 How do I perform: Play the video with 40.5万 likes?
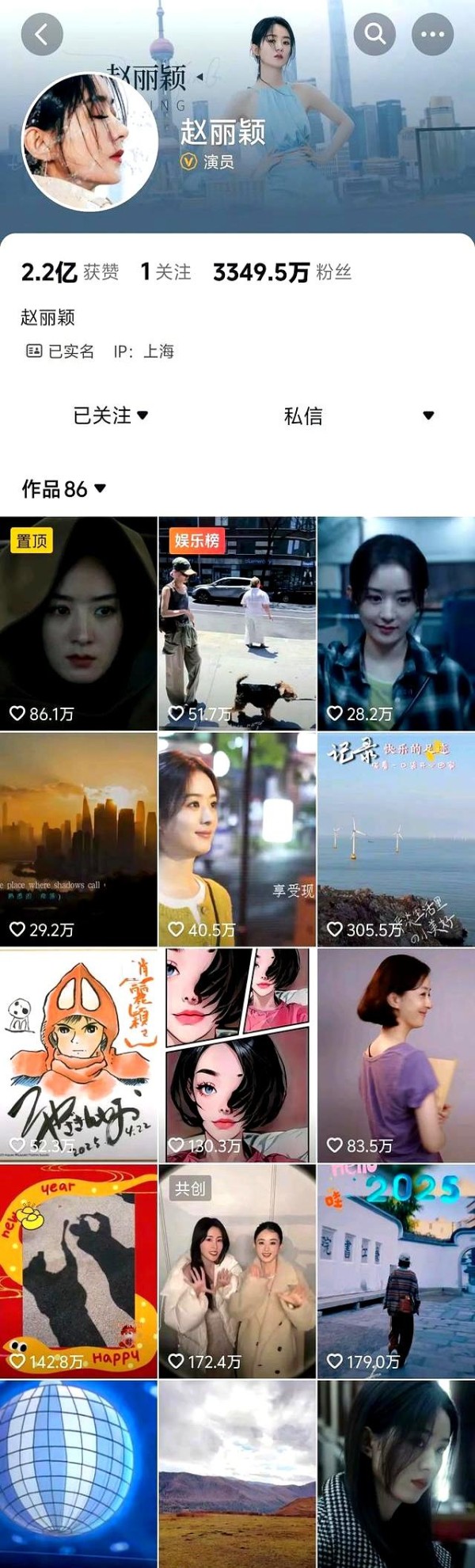(x=237, y=839)
